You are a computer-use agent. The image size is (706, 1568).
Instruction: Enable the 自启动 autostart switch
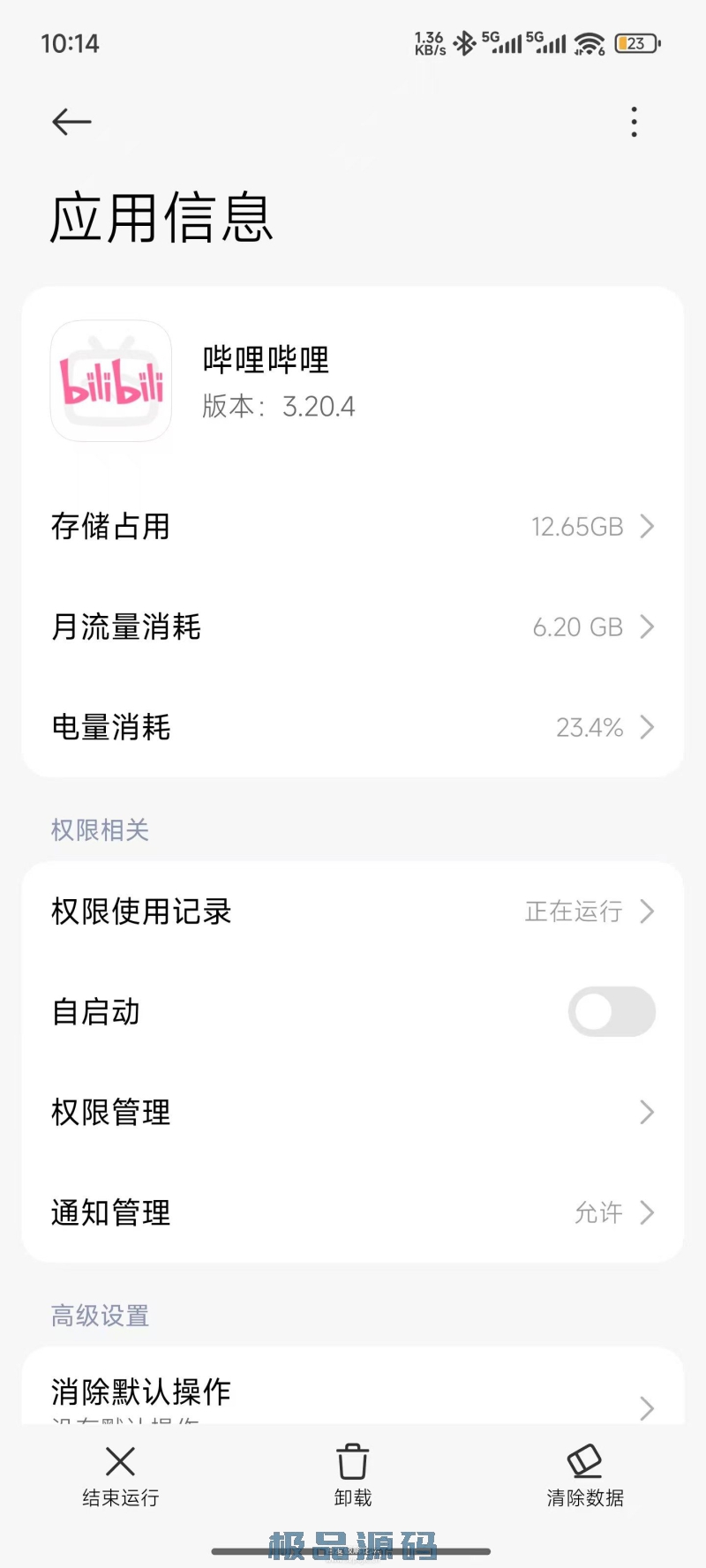(611, 1012)
